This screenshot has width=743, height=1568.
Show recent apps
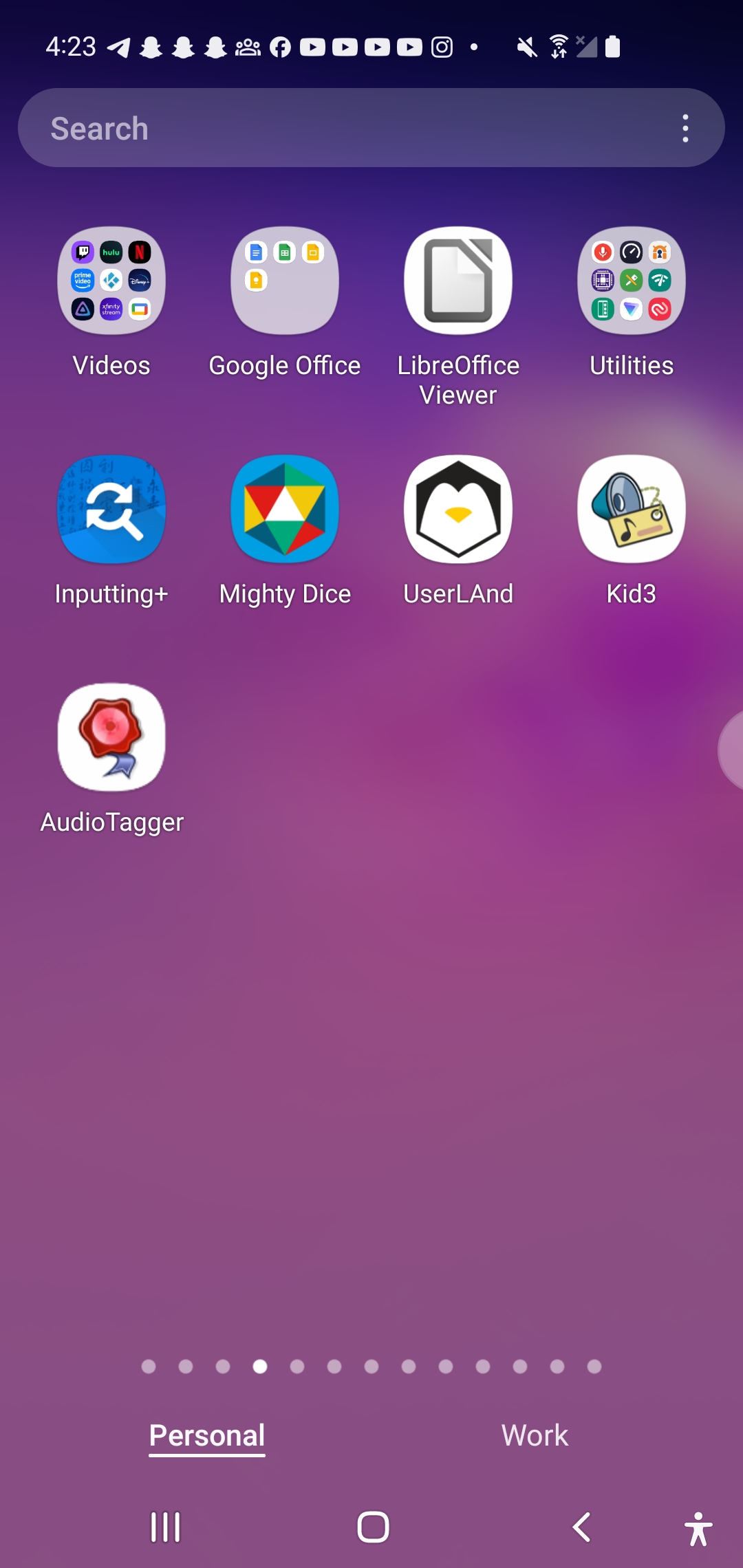tap(165, 1527)
